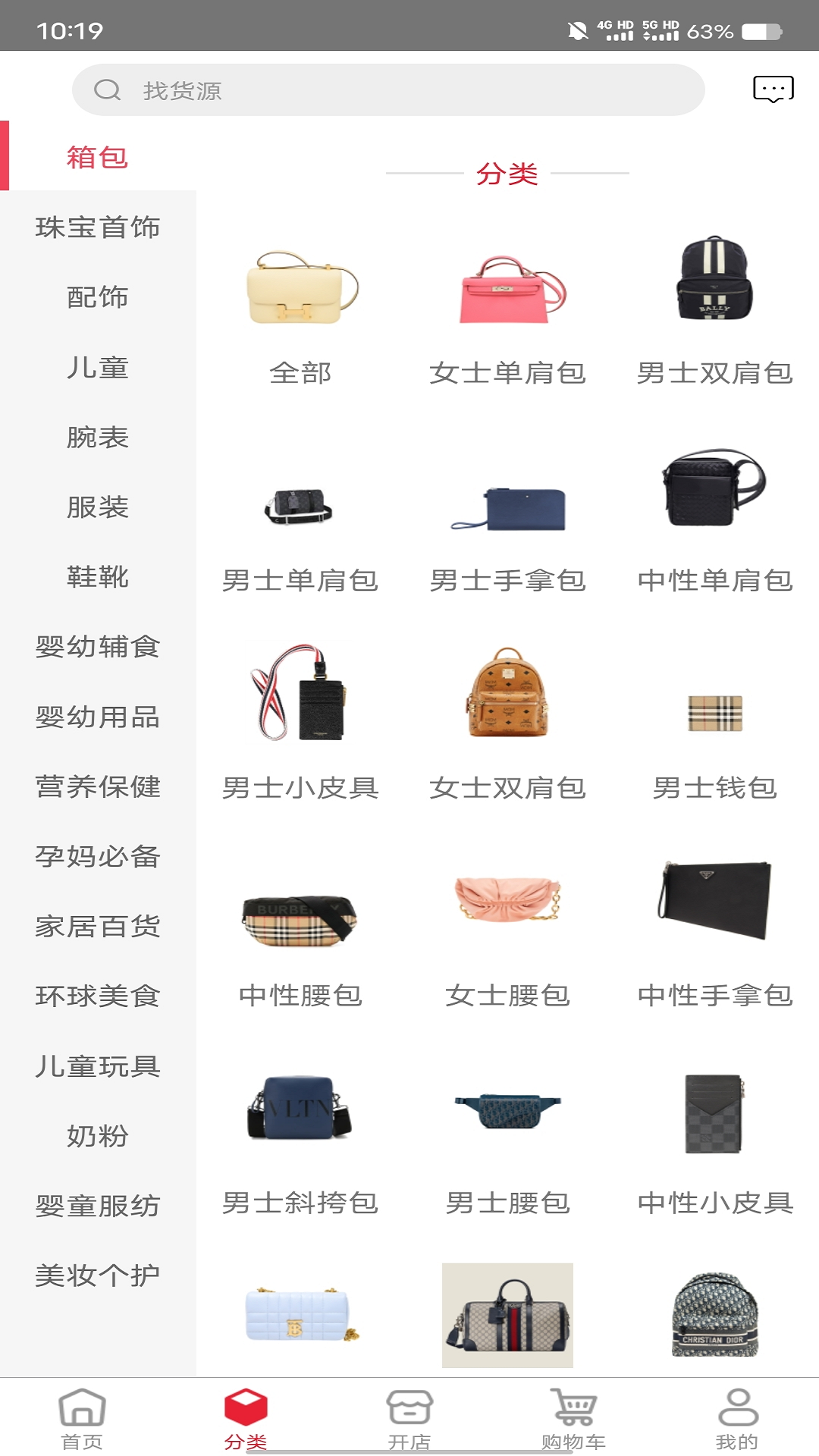Switch to the 腕表 category
The height and width of the screenshot is (1456, 819).
[98, 437]
